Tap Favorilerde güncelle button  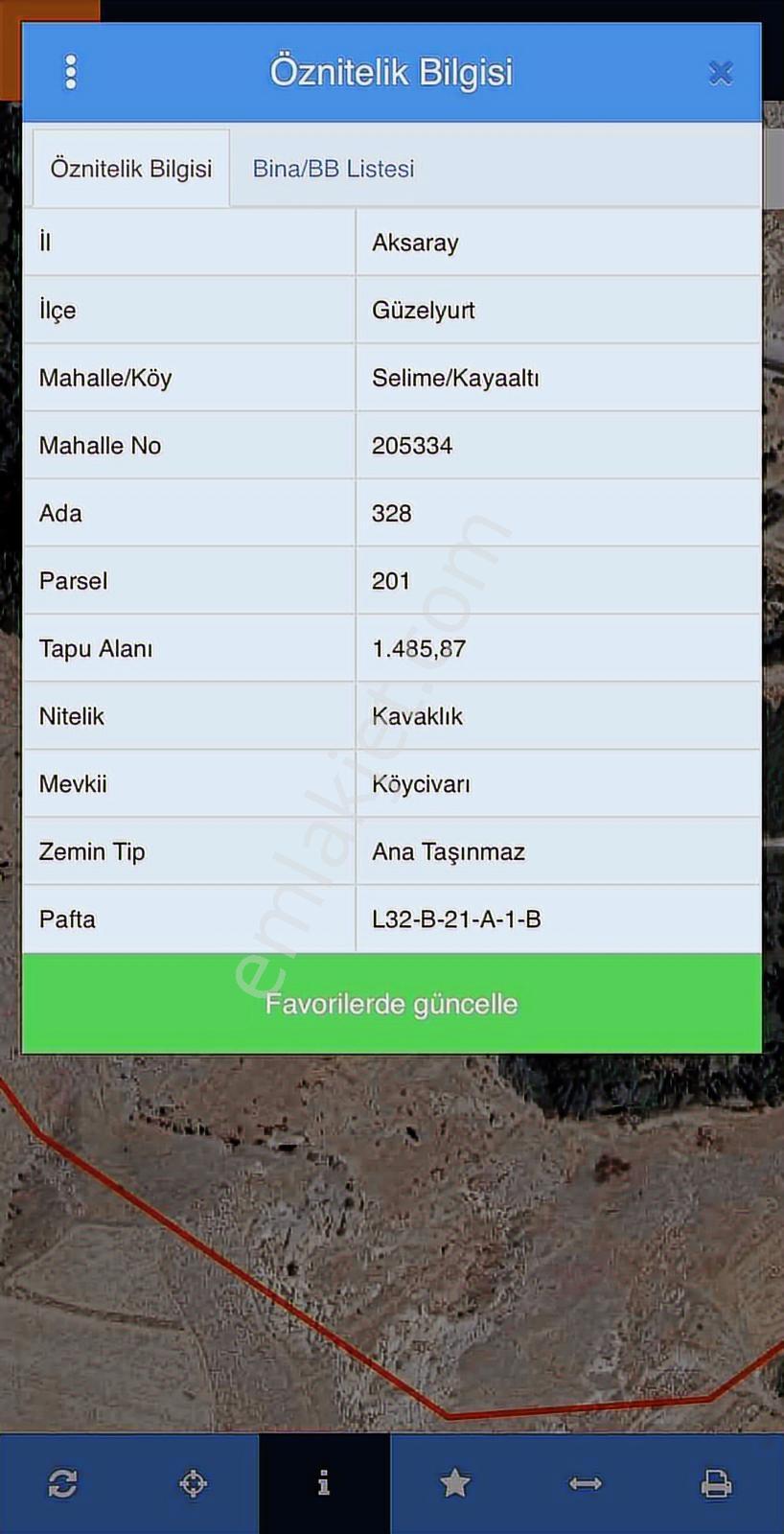[x=391, y=1004]
